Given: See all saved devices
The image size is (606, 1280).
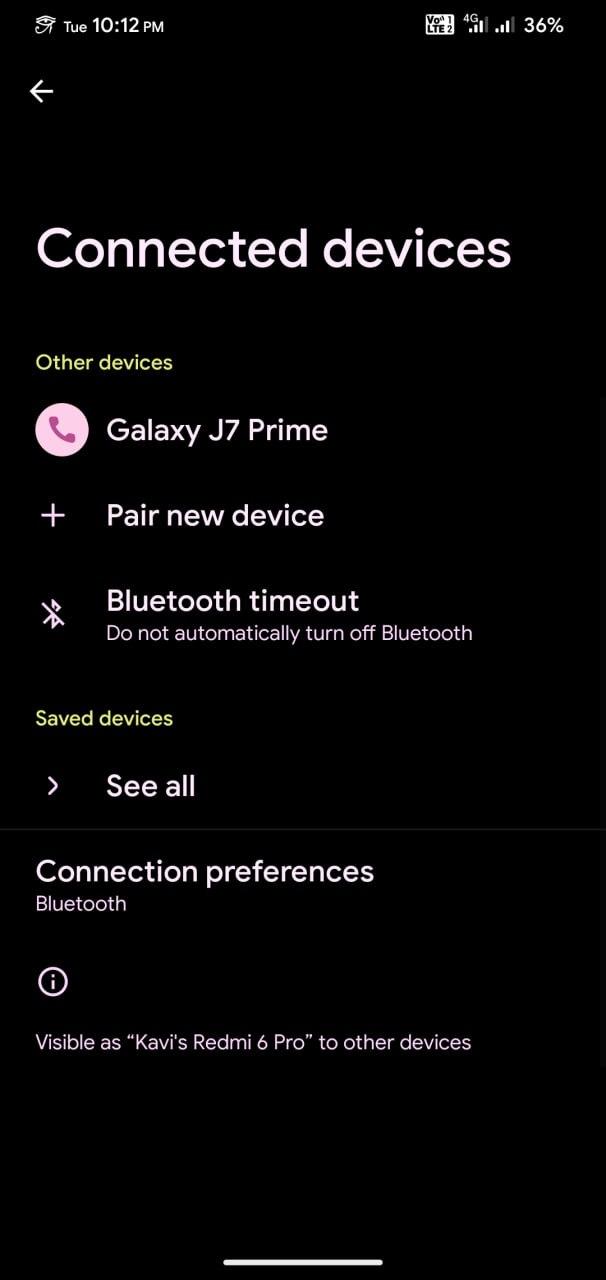Looking at the screenshot, I should coord(303,786).
